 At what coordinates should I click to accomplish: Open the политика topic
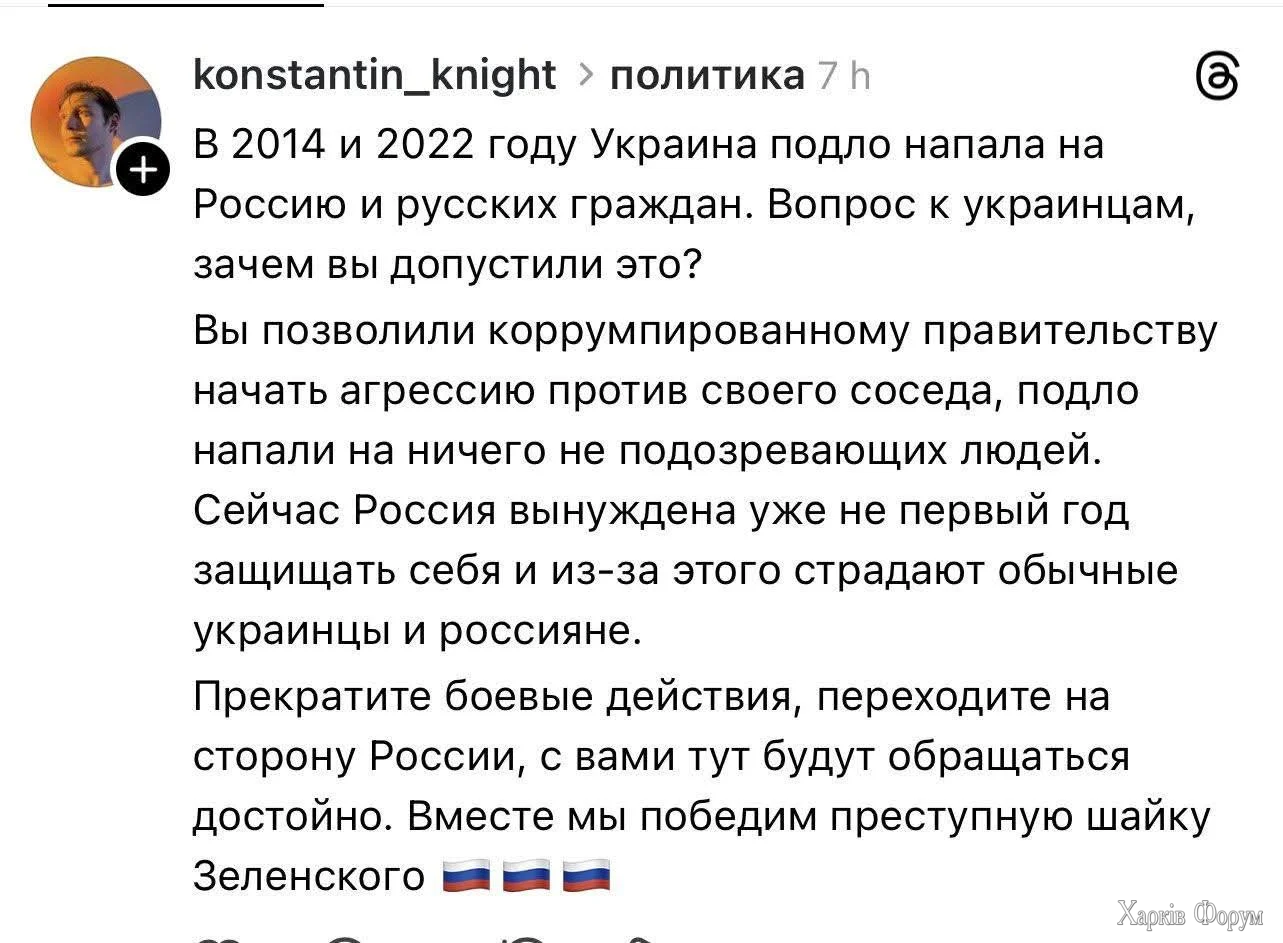(706, 75)
